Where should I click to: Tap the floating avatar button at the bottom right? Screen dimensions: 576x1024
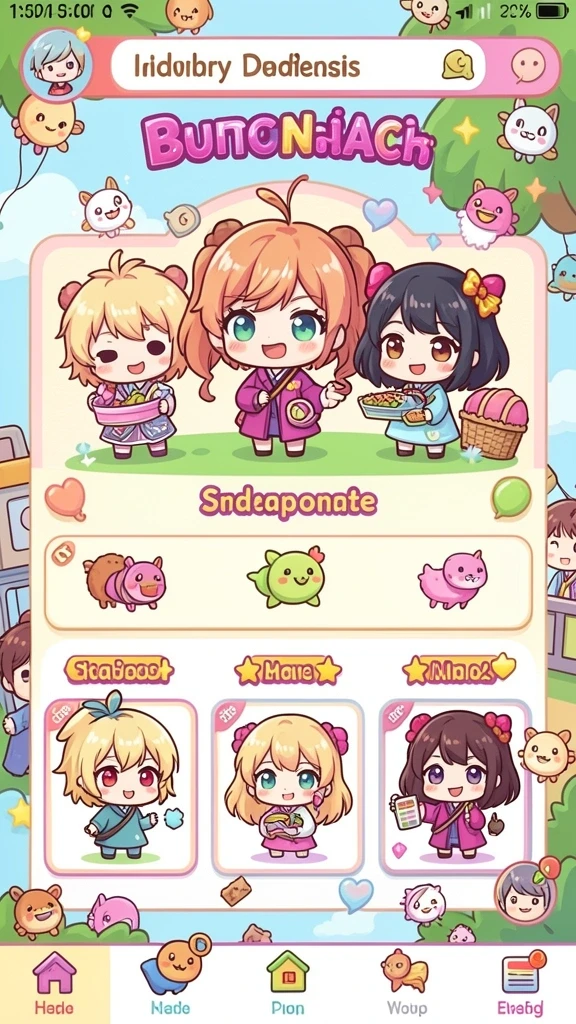click(x=526, y=892)
